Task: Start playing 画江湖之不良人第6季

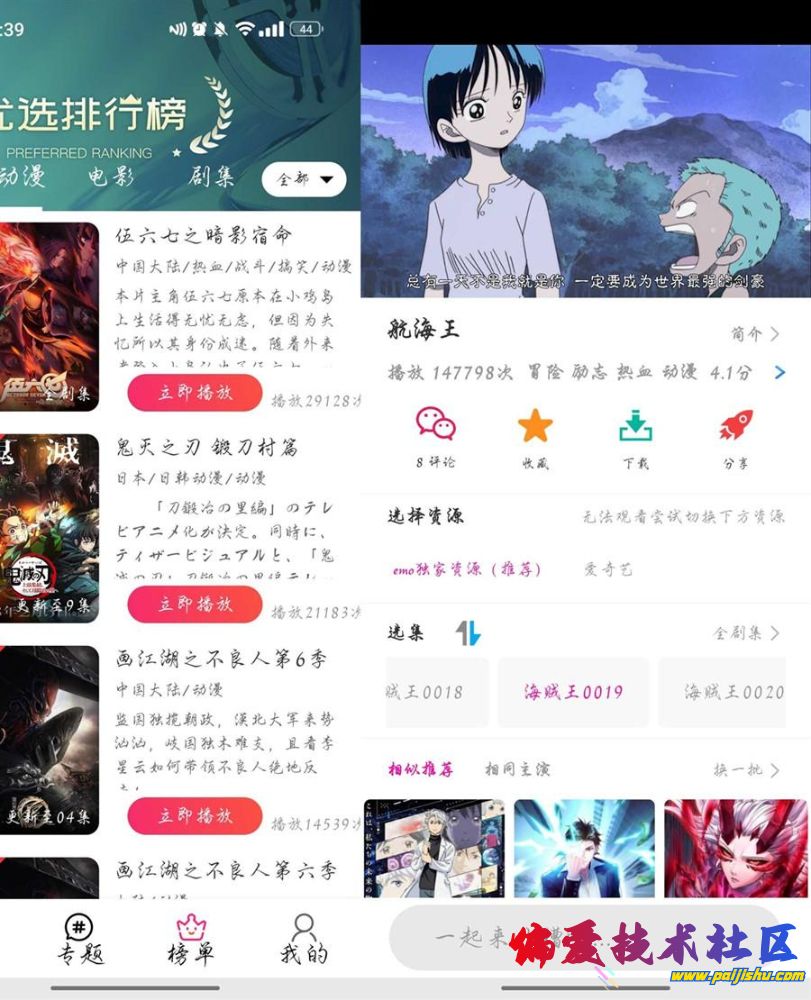Action: pyautogui.click(x=195, y=816)
